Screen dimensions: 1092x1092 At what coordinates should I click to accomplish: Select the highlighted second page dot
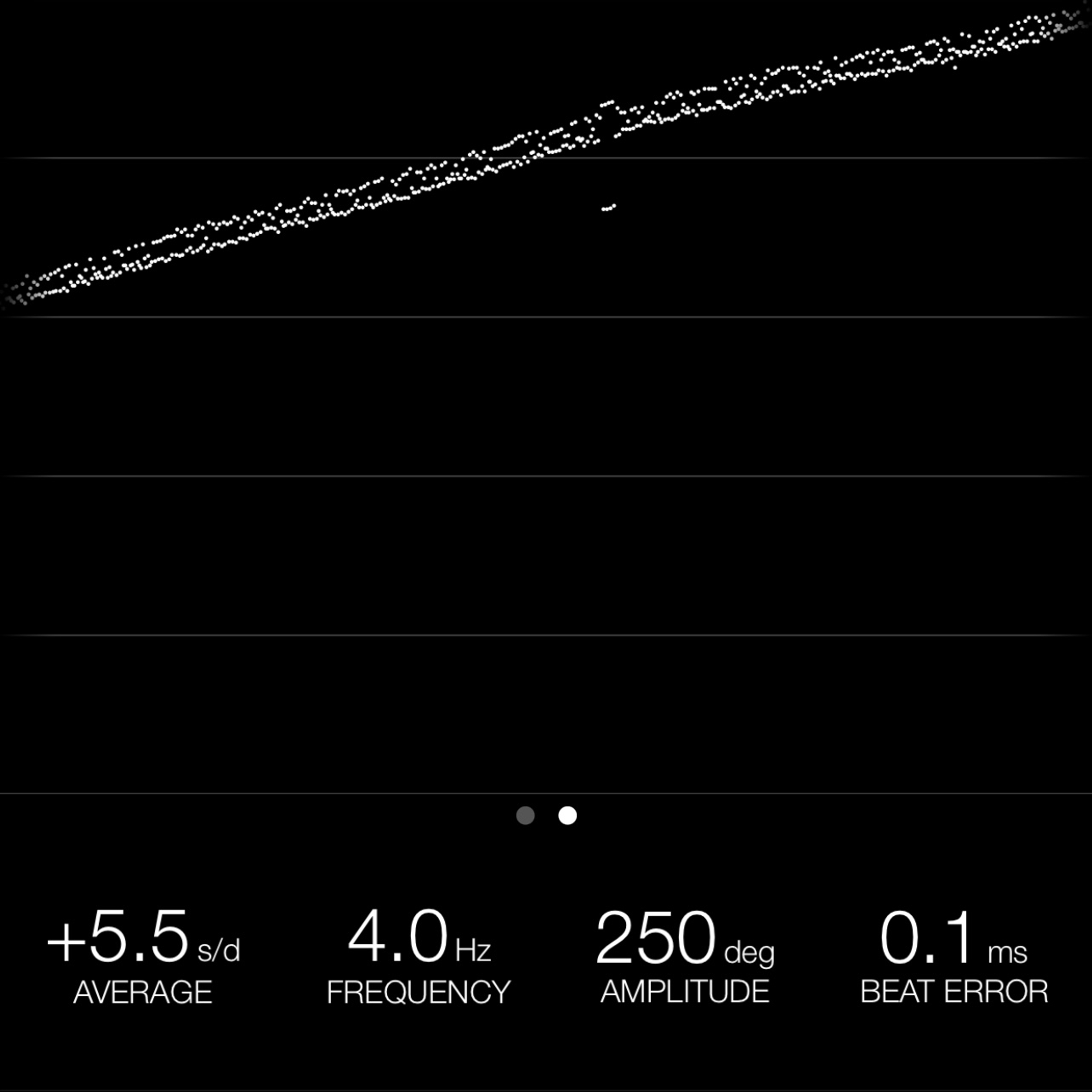(x=568, y=816)
